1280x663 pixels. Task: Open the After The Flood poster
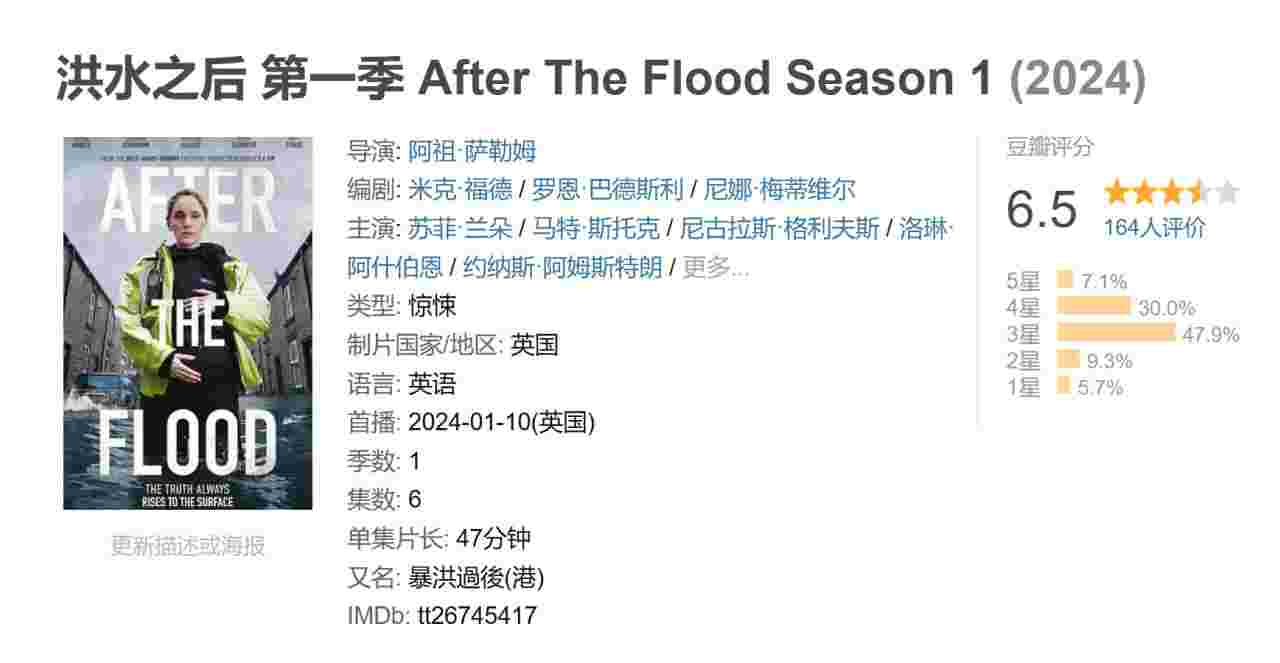click(x=187, y=323)
